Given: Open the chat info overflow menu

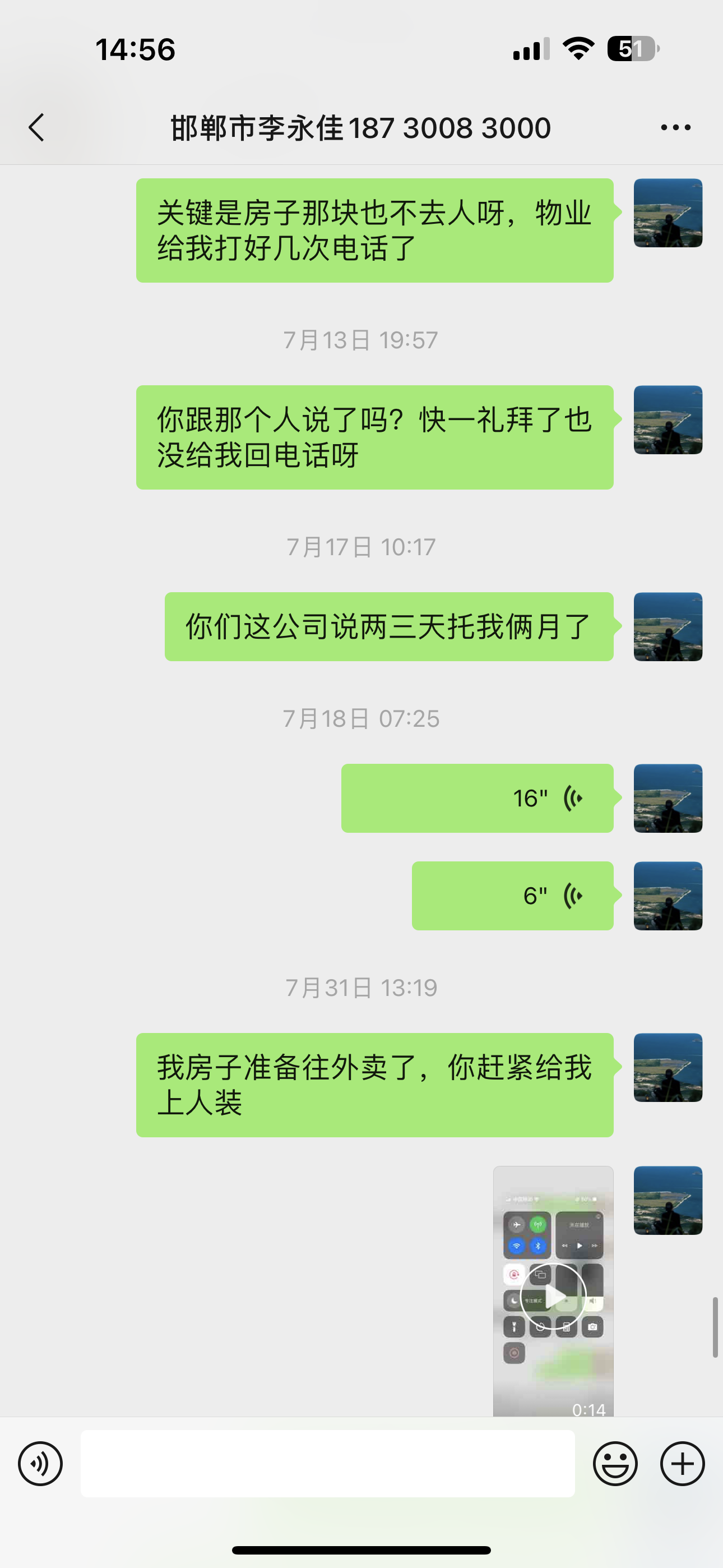Looking at the screenshot, I should [x=675, y=128].
